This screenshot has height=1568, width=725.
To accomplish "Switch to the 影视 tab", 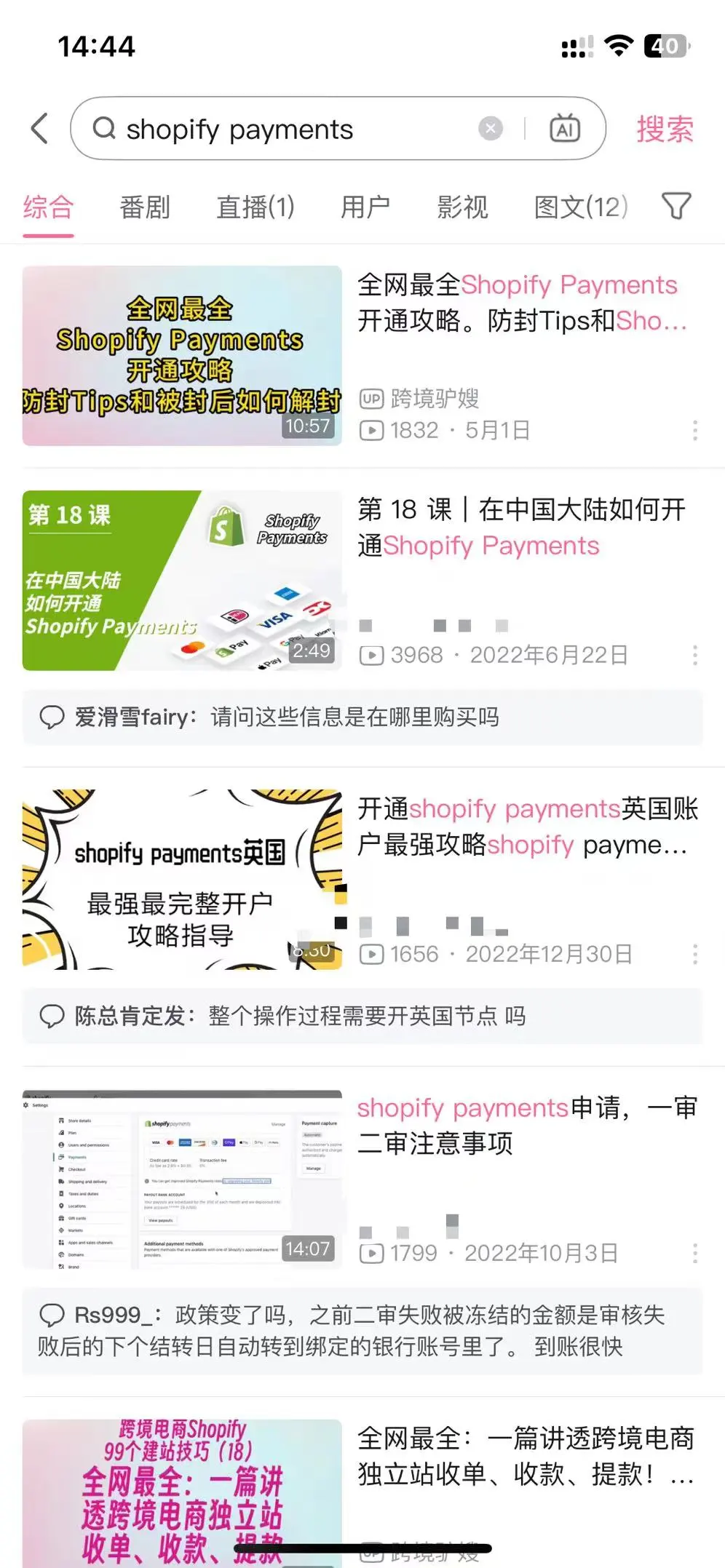I will click(x=462, y=207).
